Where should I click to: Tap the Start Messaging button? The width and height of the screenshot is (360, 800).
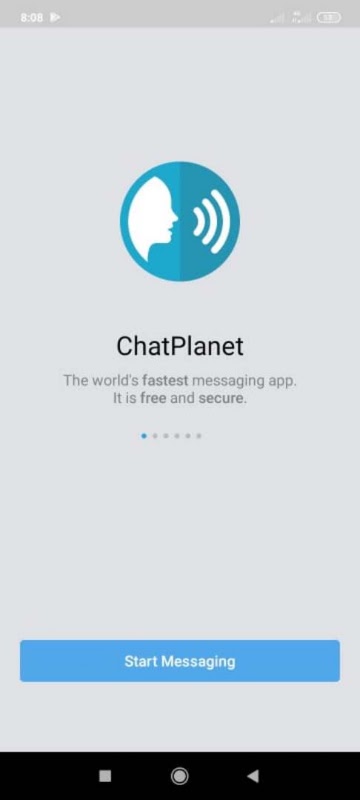pyautogui.click(x=180, y=661)
